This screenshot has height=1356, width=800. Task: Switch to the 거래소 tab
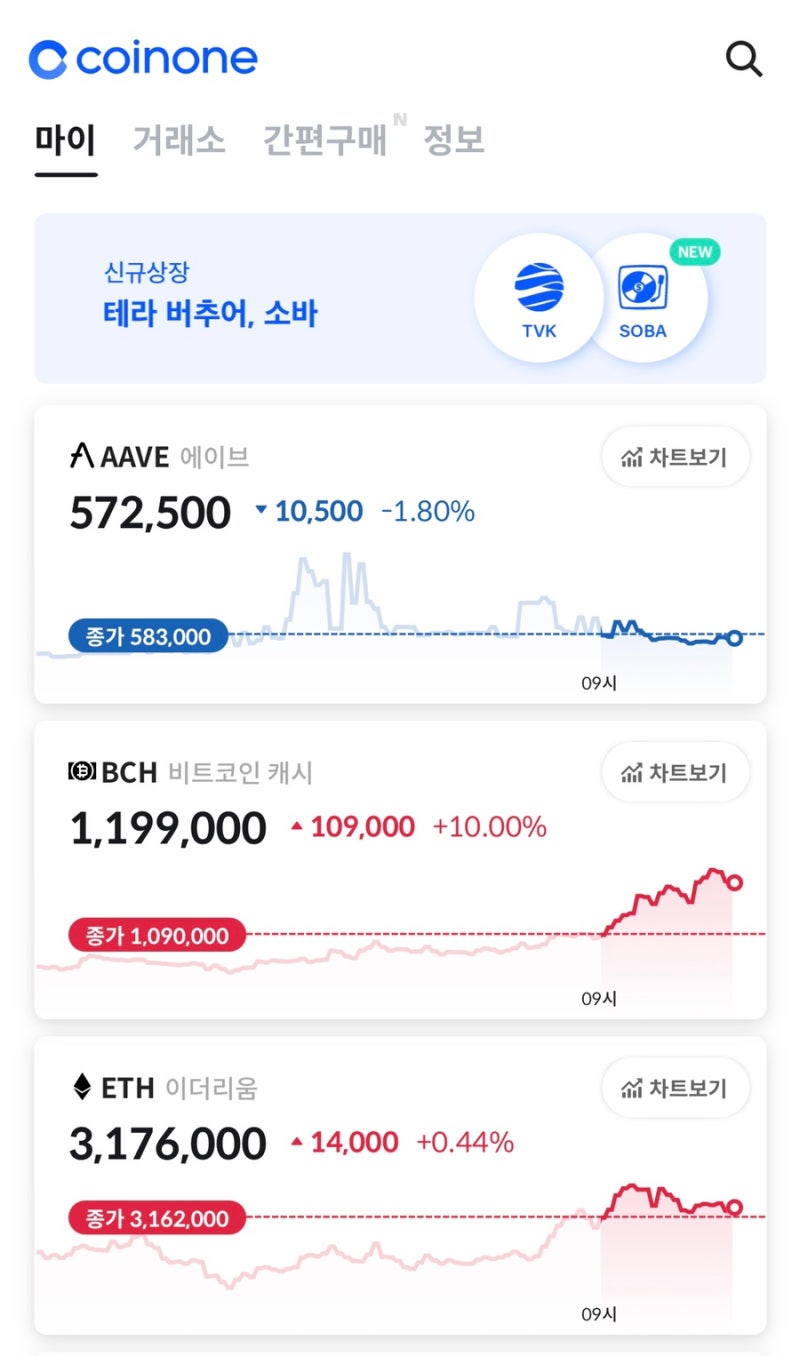(x=179, y=141)
